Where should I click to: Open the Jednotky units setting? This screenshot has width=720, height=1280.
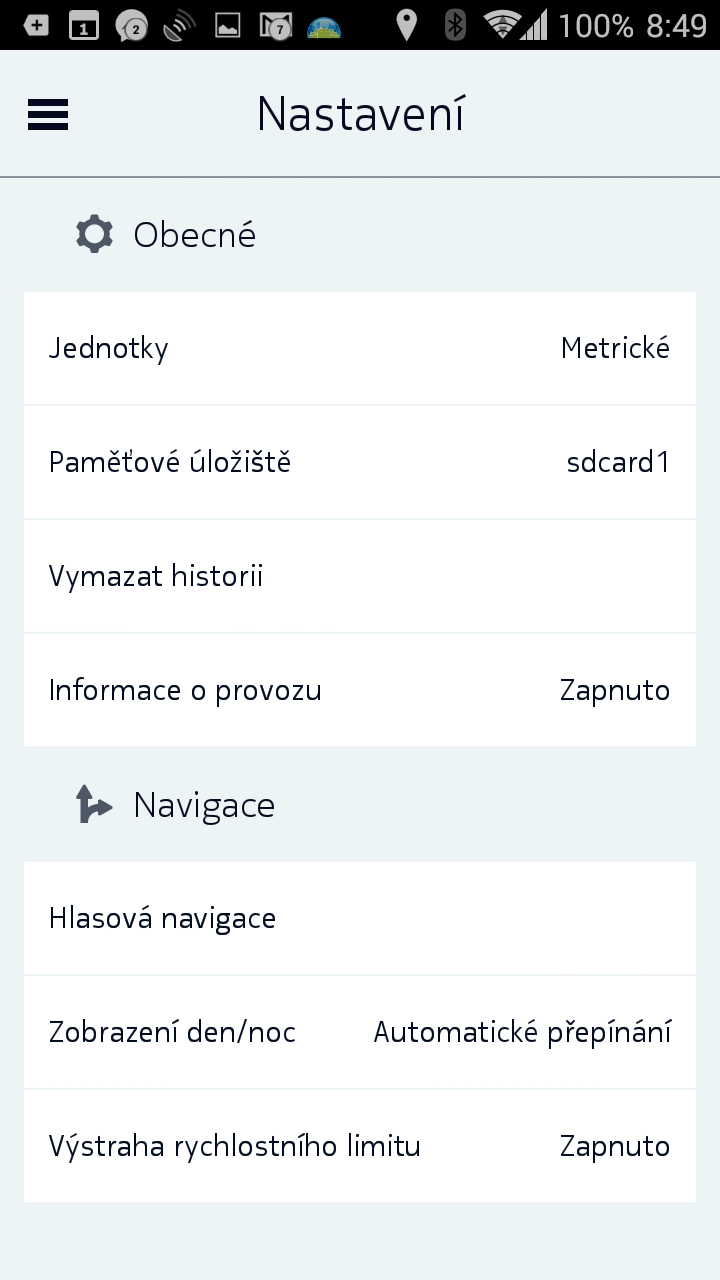360,349
